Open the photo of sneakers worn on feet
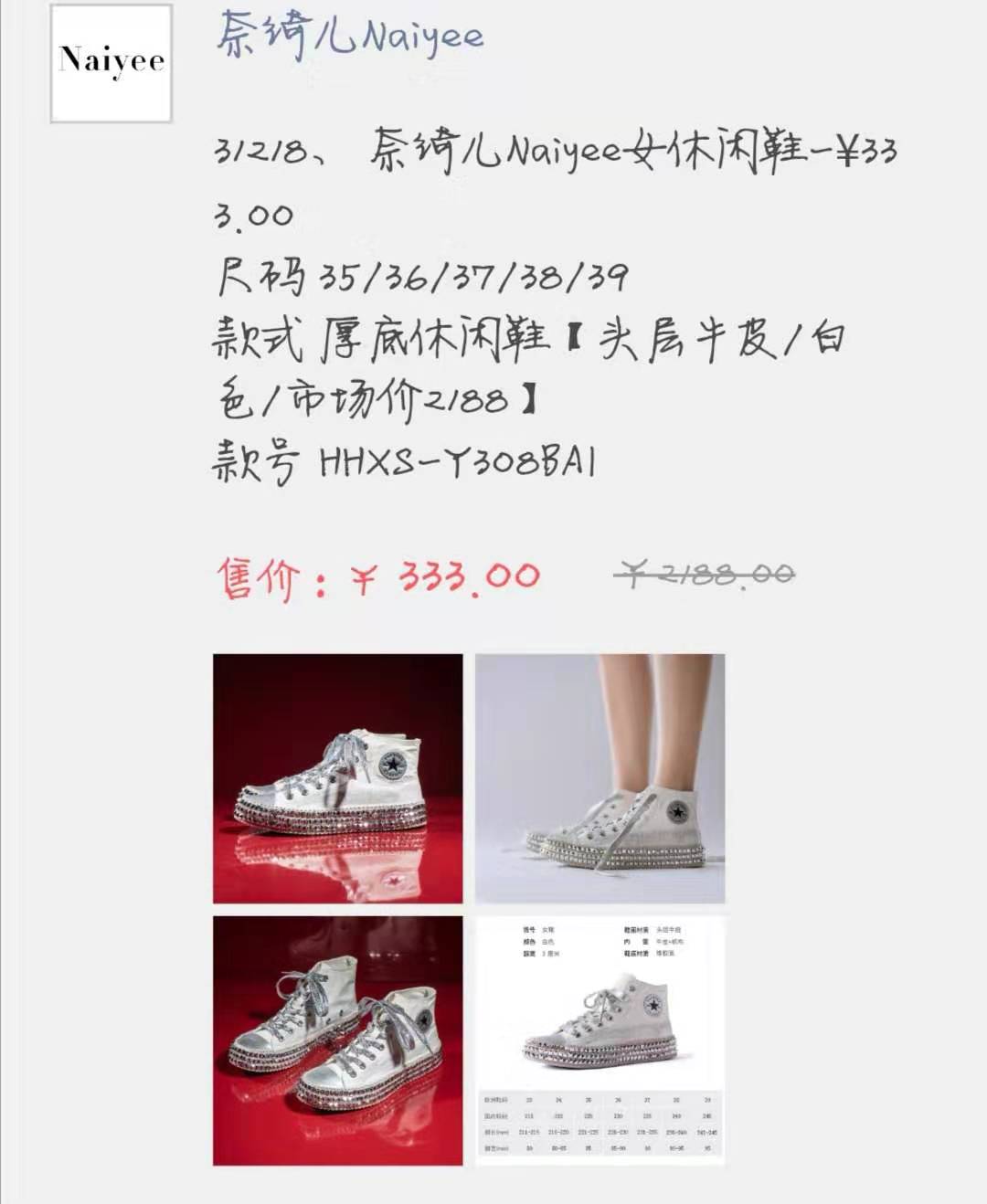Viewport: 987px width, 1204px height. pyautogui.click(x=600, y=778)
